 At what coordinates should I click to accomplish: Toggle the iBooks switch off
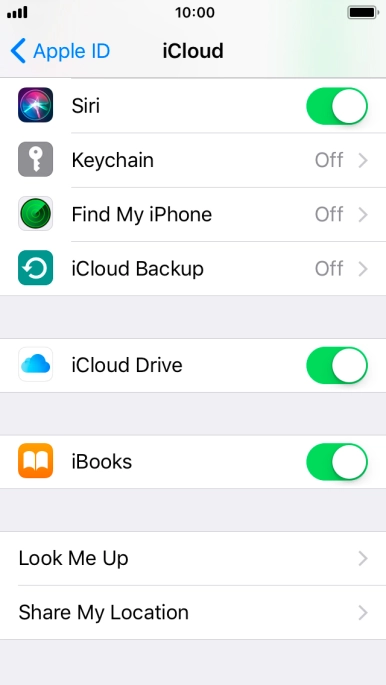click(337, 462)
